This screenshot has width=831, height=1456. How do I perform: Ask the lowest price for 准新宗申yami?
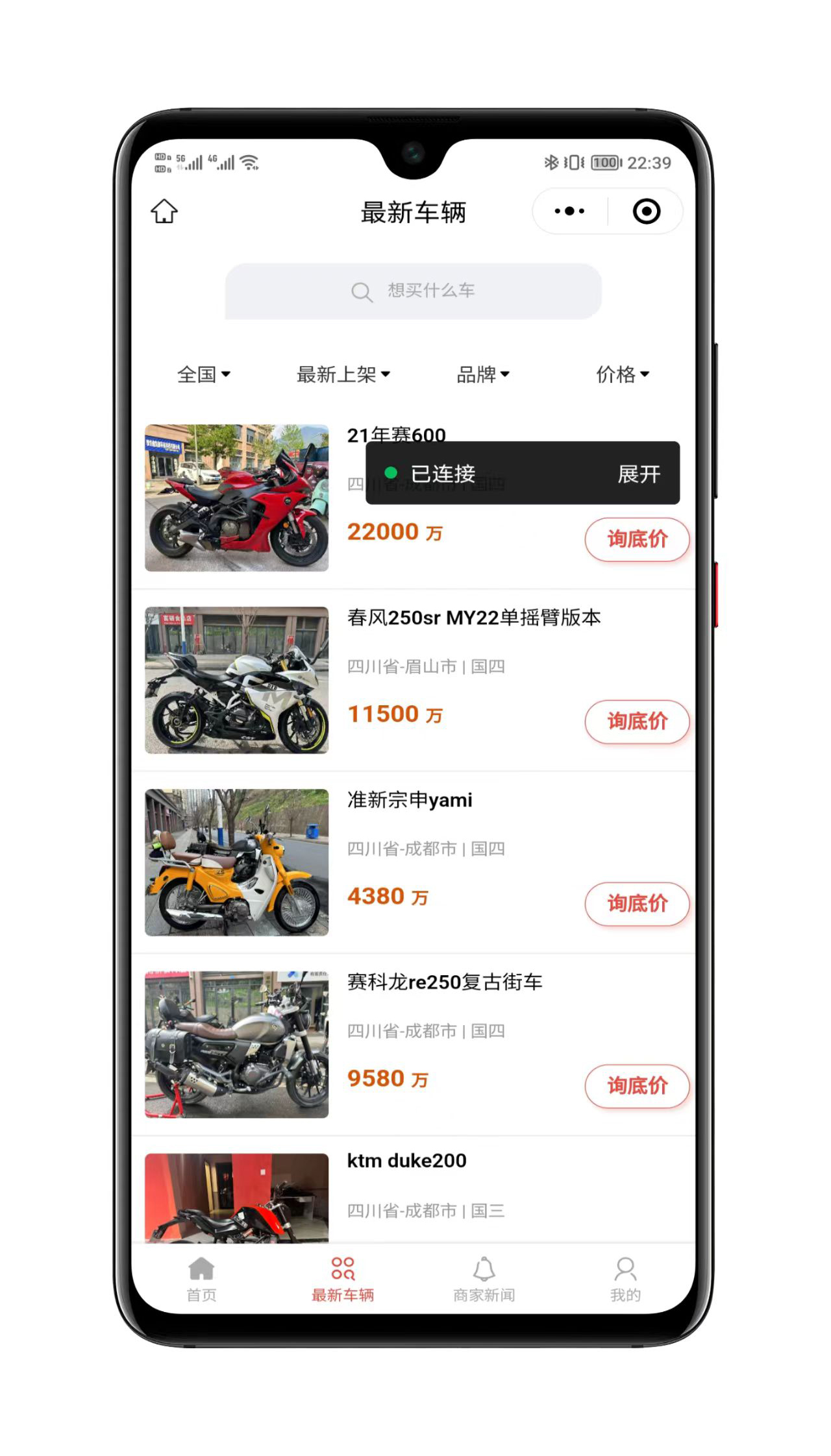tap(637, 904)
